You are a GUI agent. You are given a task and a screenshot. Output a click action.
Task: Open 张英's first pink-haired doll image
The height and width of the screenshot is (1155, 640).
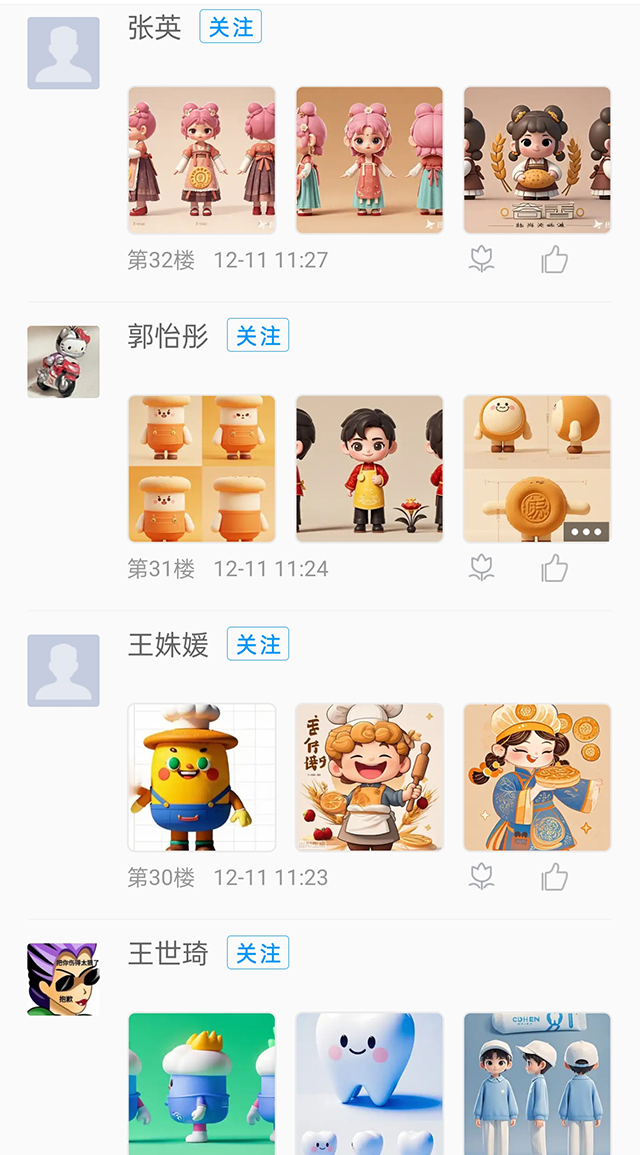[202, 160]
